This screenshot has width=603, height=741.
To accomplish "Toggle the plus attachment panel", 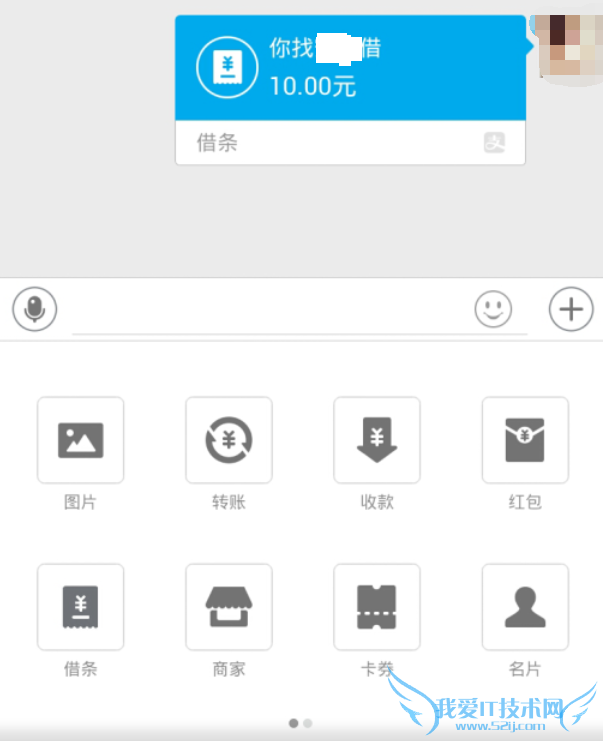I will point(571,309).
